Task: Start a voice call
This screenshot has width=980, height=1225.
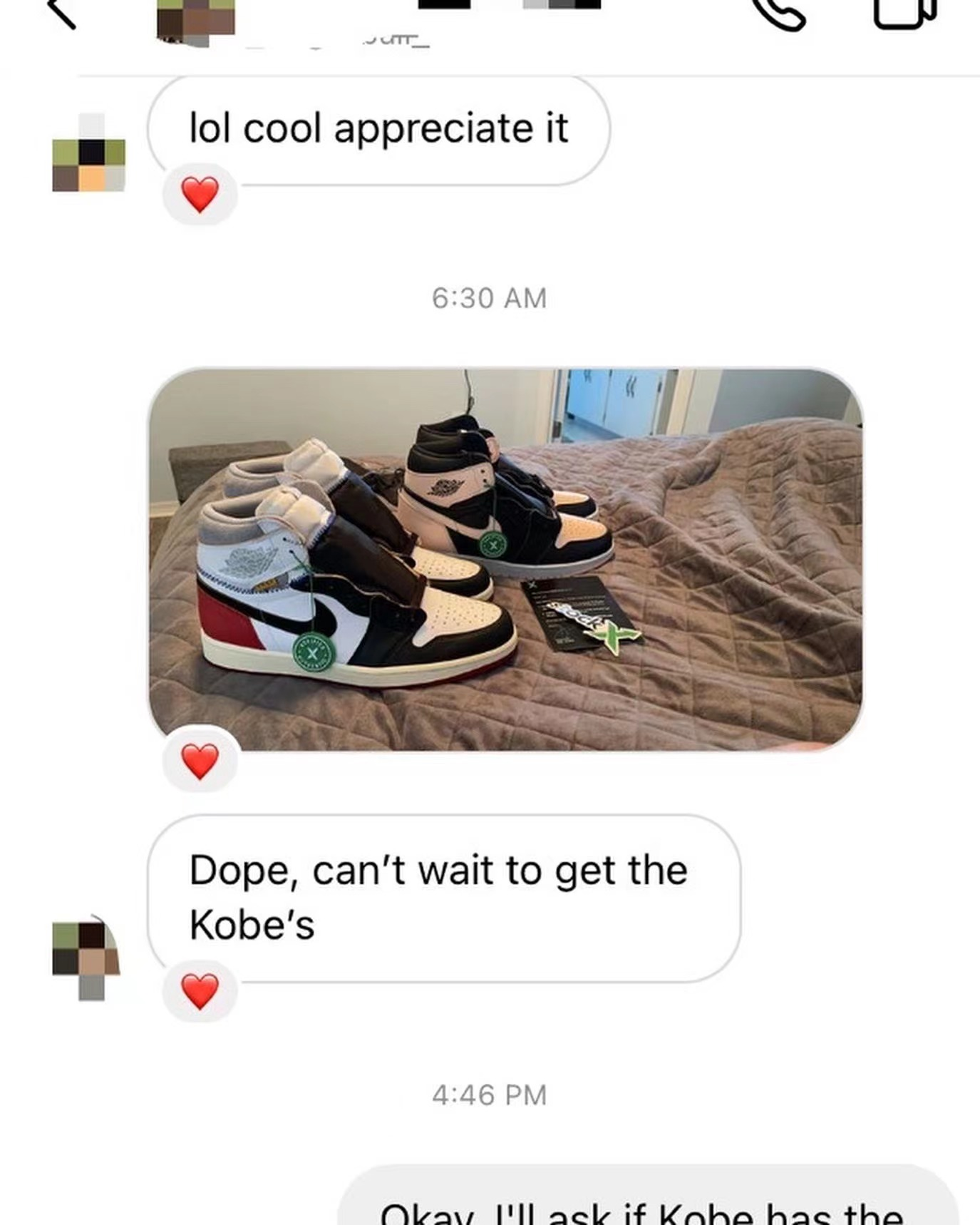Action: [x=779, y=13]
